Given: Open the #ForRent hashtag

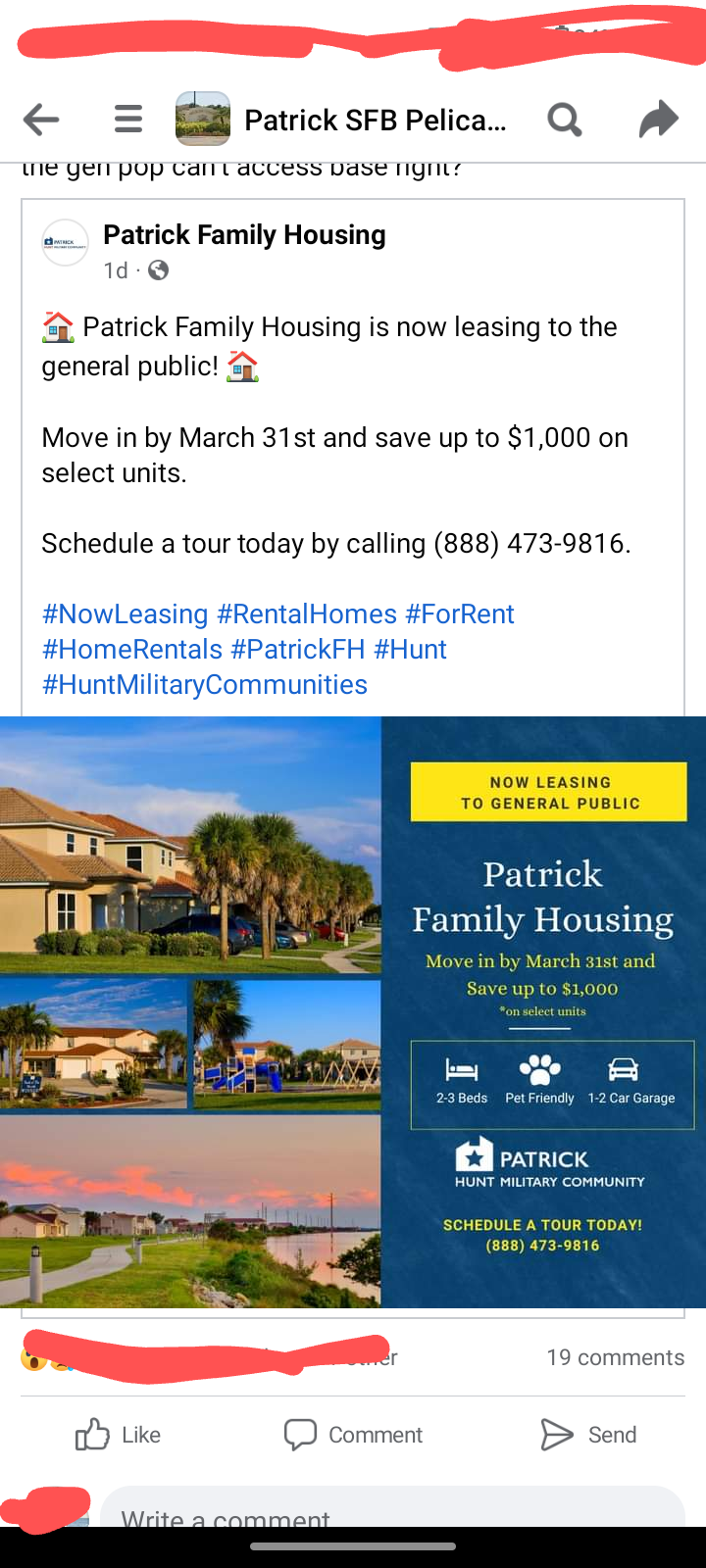Looking at the screenshot, I should point(459,614).
